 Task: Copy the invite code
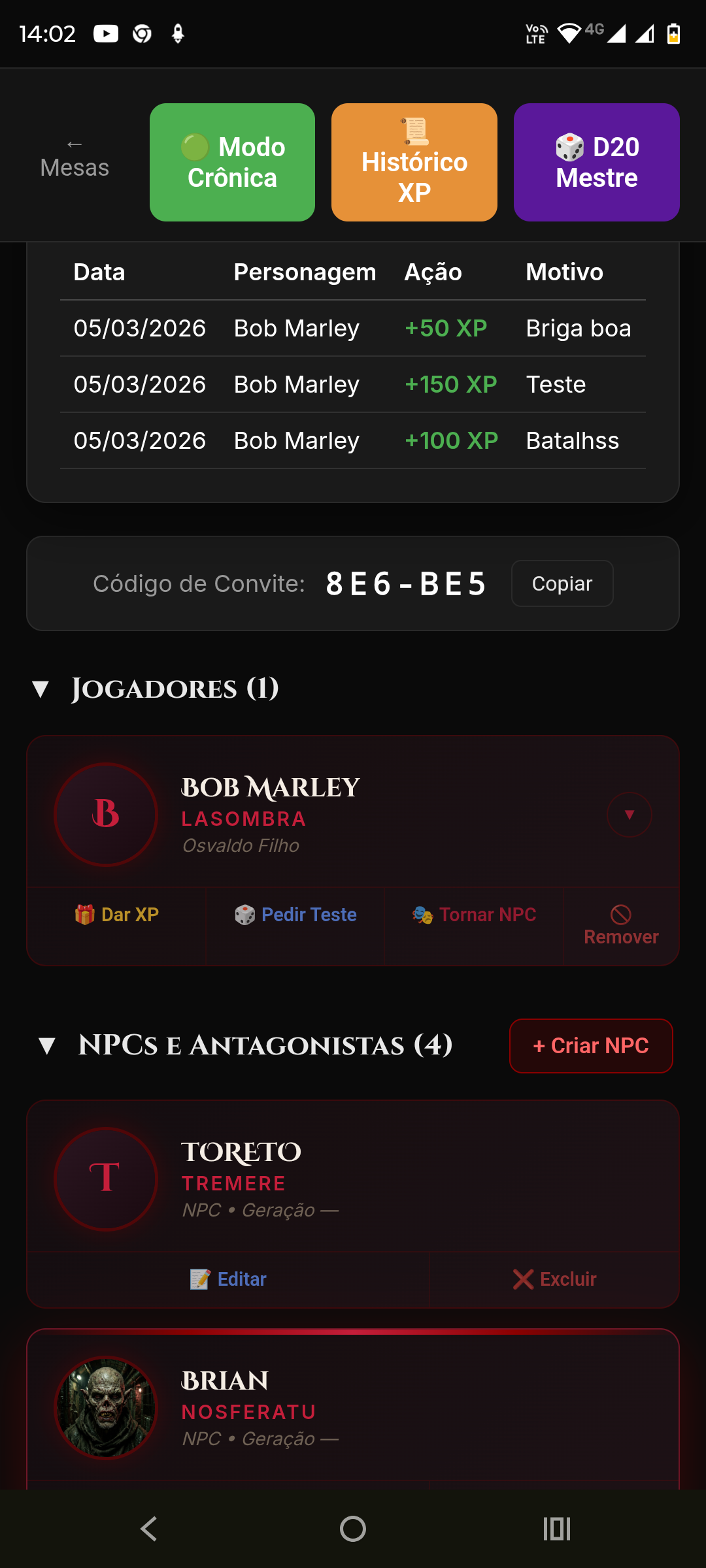point(562,583)
